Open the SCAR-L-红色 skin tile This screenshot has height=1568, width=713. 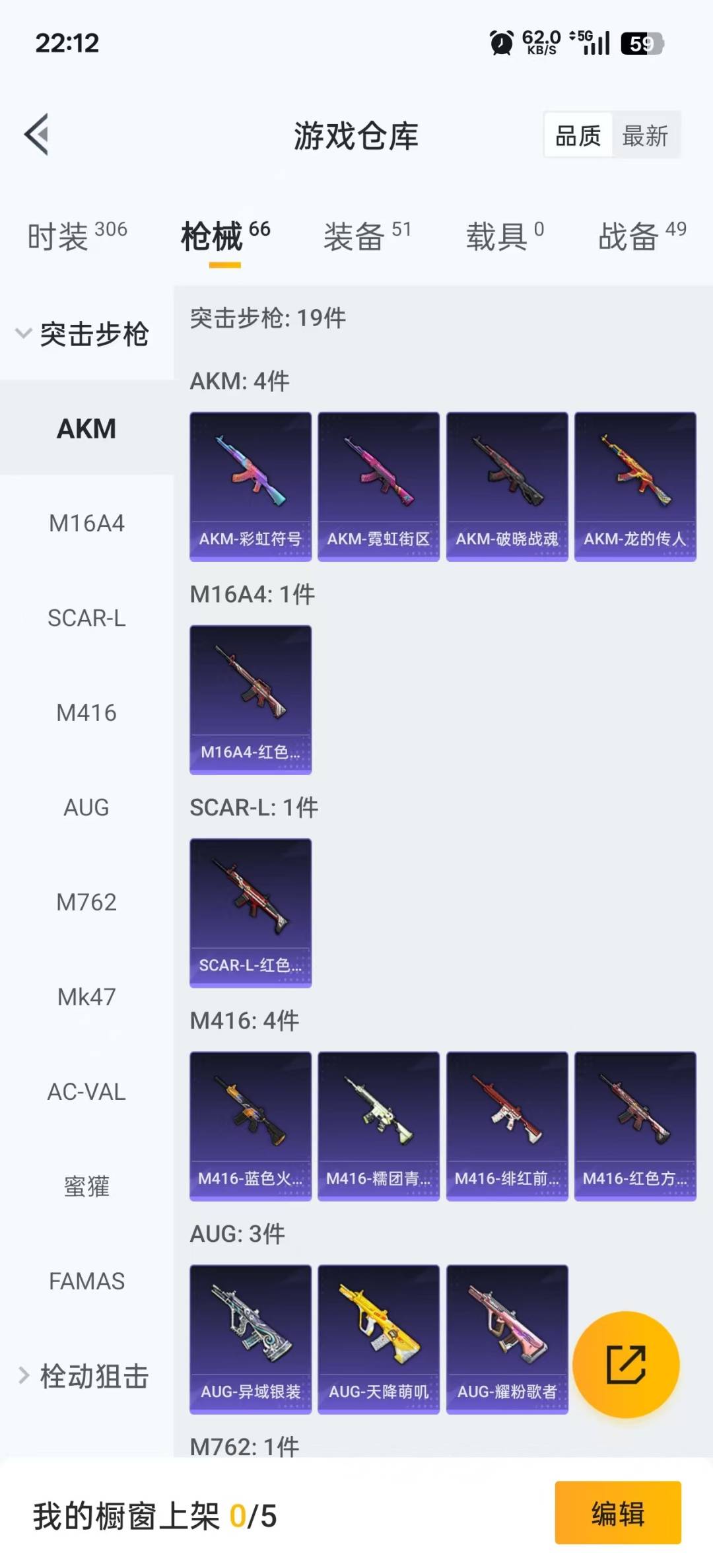pos(250,912)
